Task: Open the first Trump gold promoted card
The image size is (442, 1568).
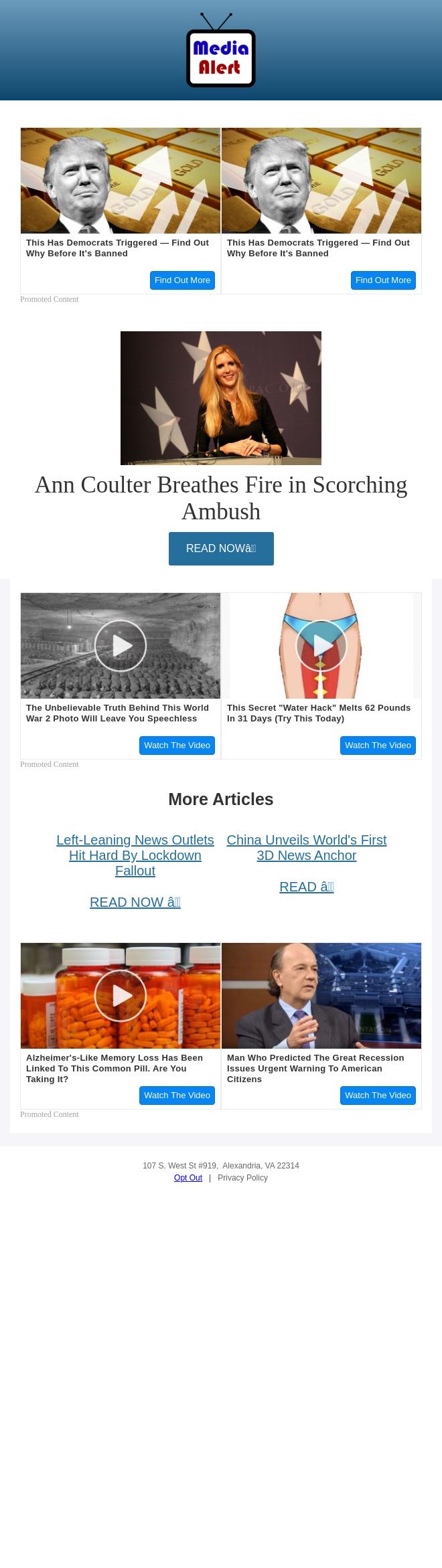Action: point(121,181)
